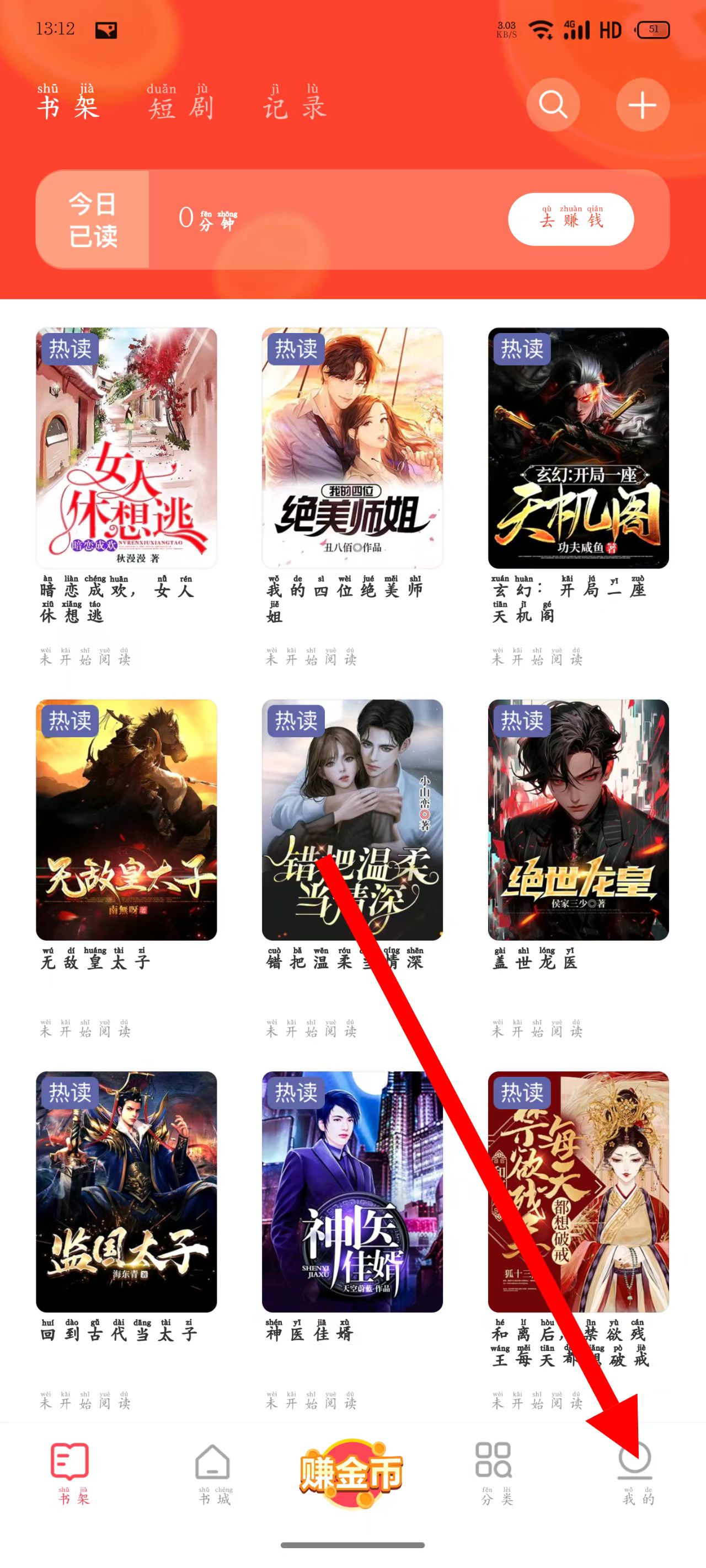Open the 赚金币 center button

pyautogui.click(x=351, y=1473)
